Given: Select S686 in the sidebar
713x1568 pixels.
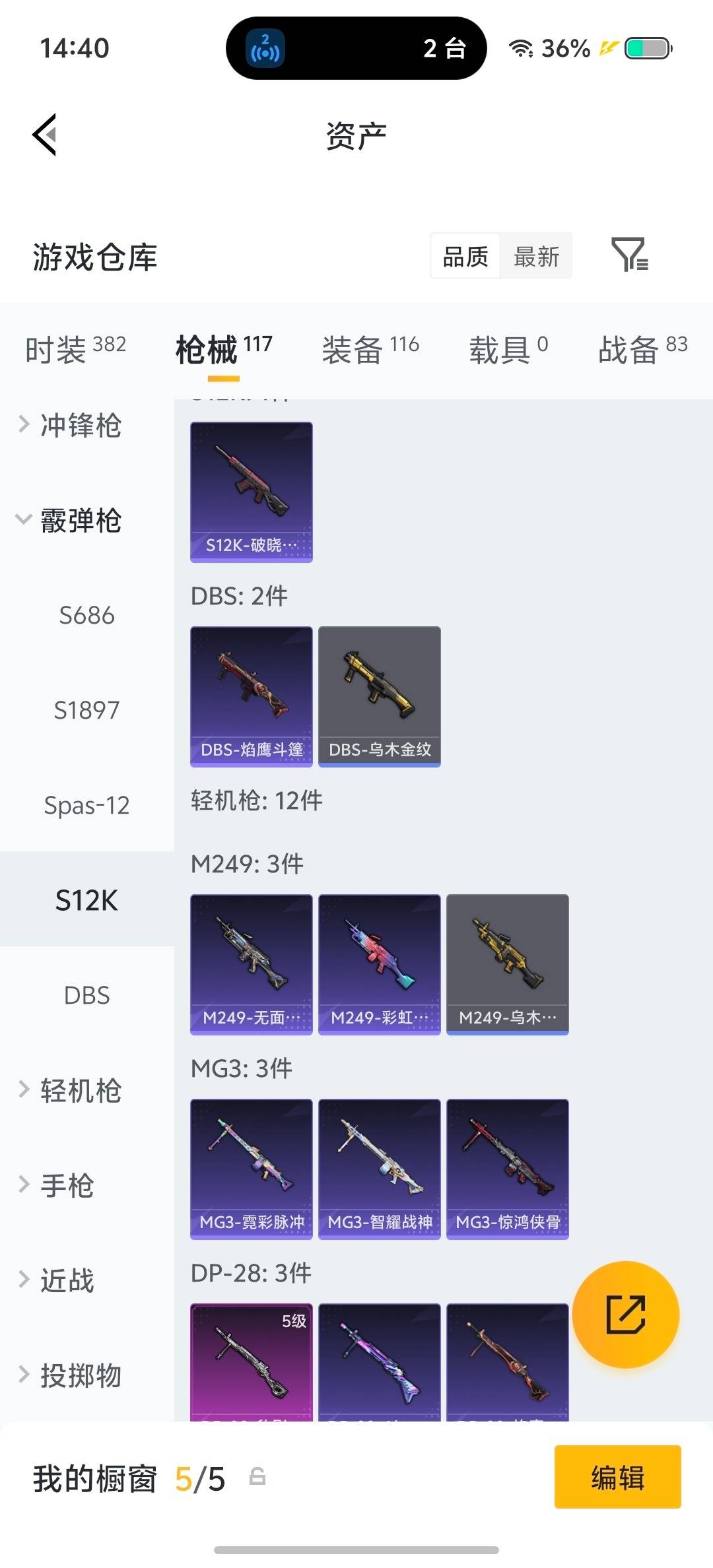Looking at the screenshot, I should (87, 615).
